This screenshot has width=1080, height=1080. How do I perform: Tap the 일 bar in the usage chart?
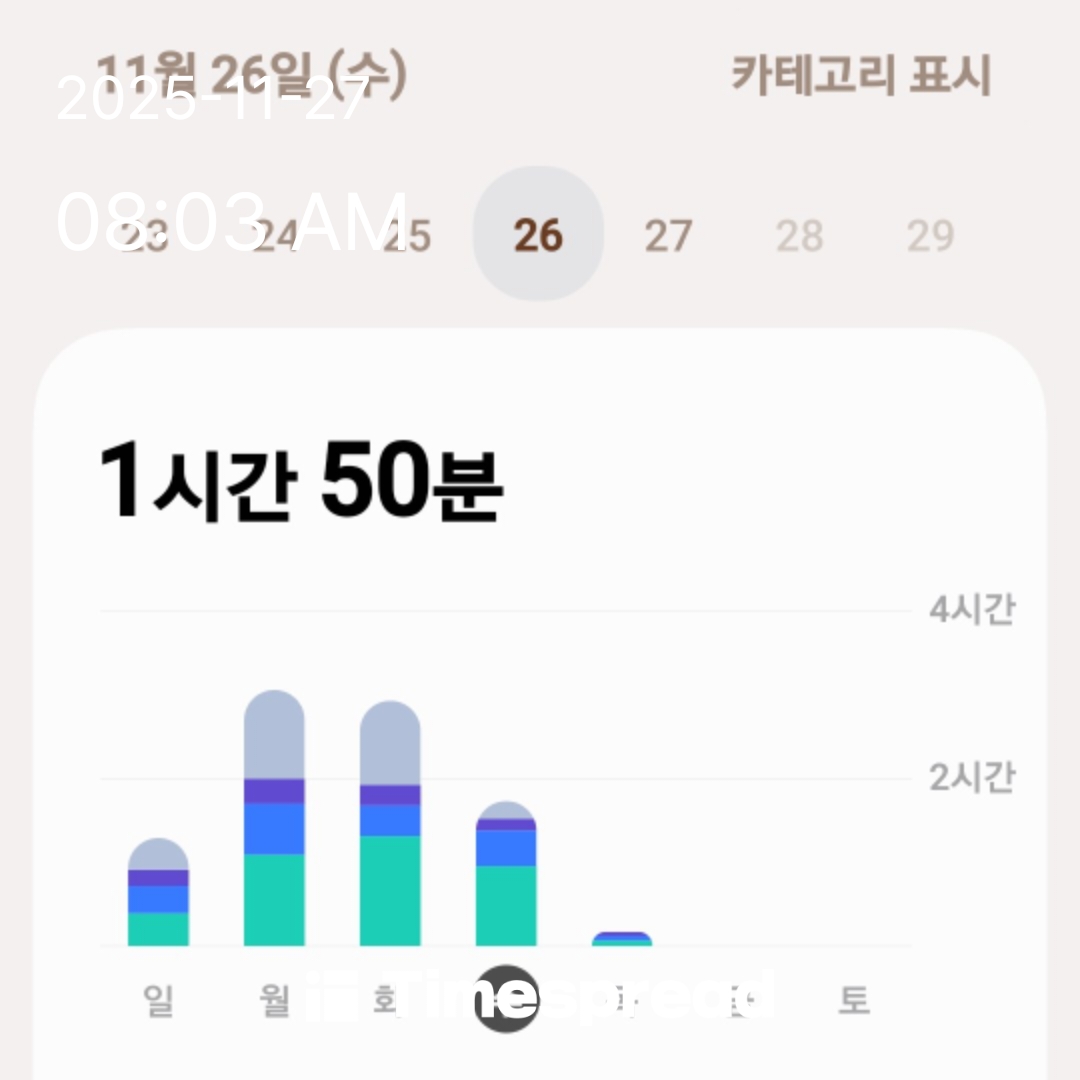click(158, 893)
